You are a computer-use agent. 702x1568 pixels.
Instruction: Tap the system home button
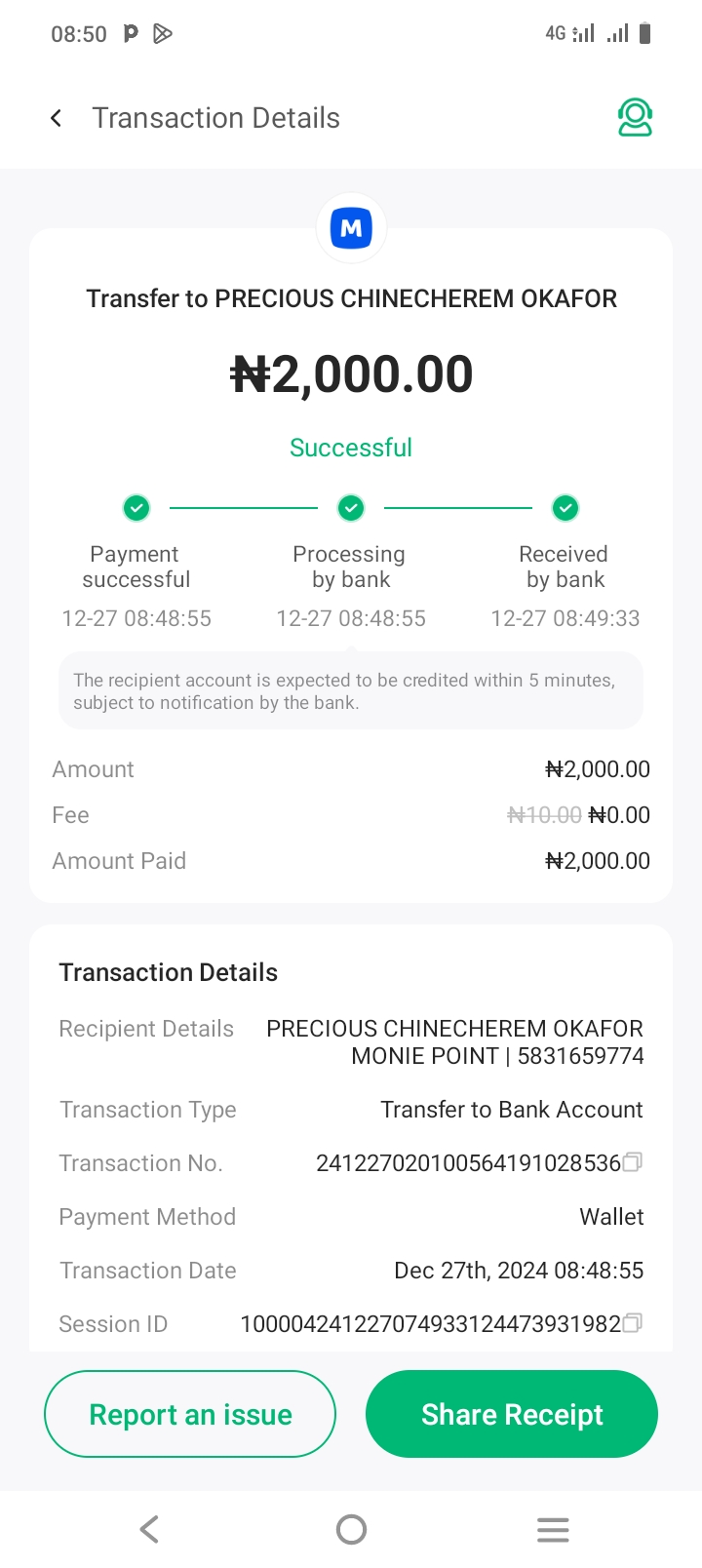click(x=351, y=1529)
